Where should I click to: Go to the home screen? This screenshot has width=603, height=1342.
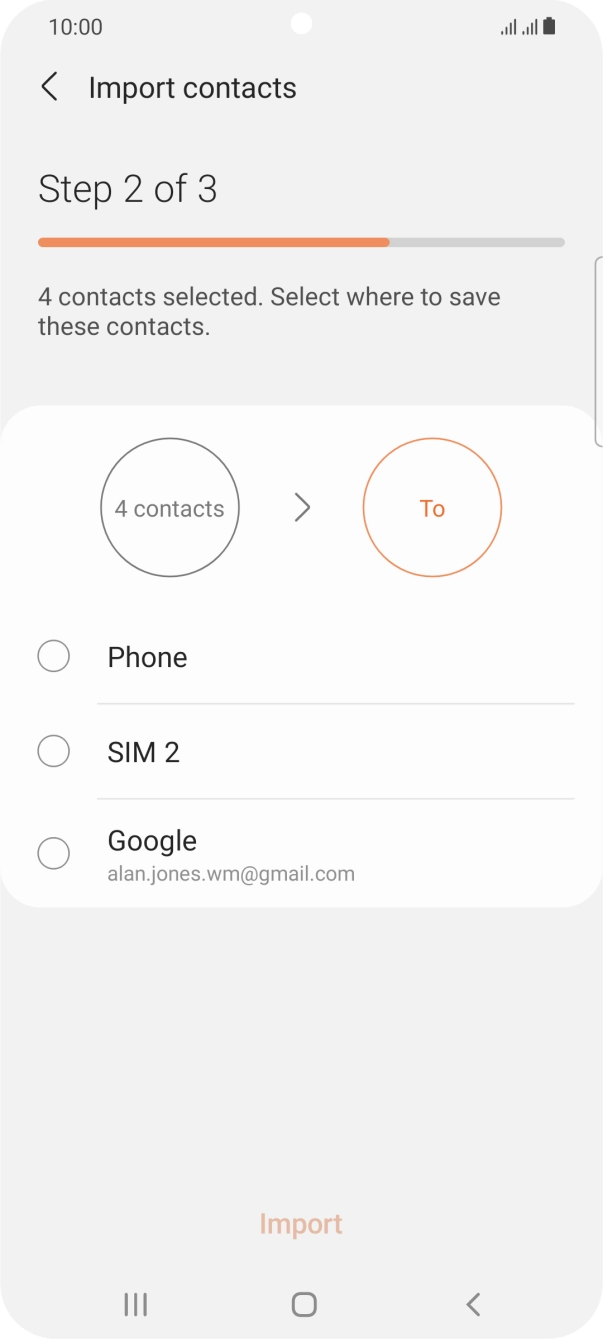[303, 1304]
